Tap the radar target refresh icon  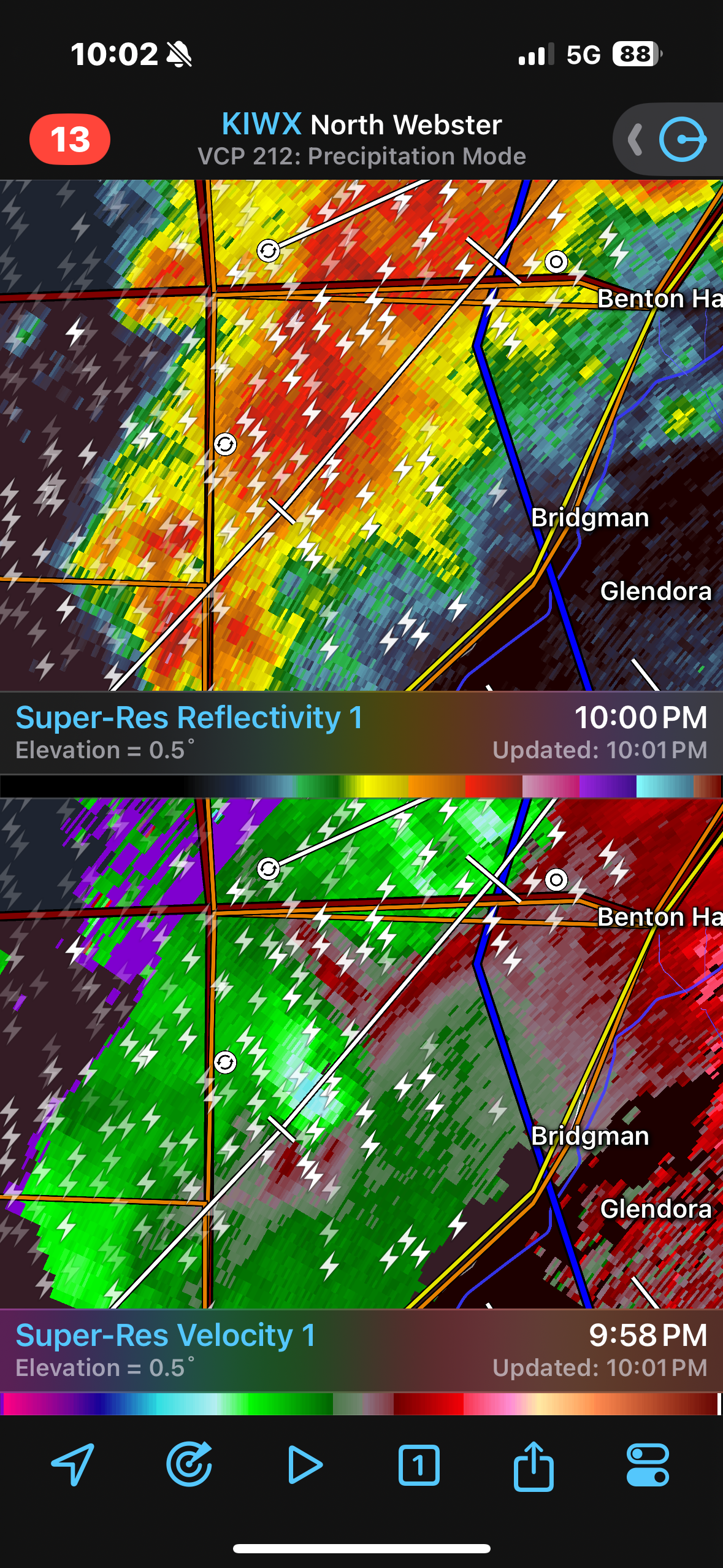[x=189, y=1464]
